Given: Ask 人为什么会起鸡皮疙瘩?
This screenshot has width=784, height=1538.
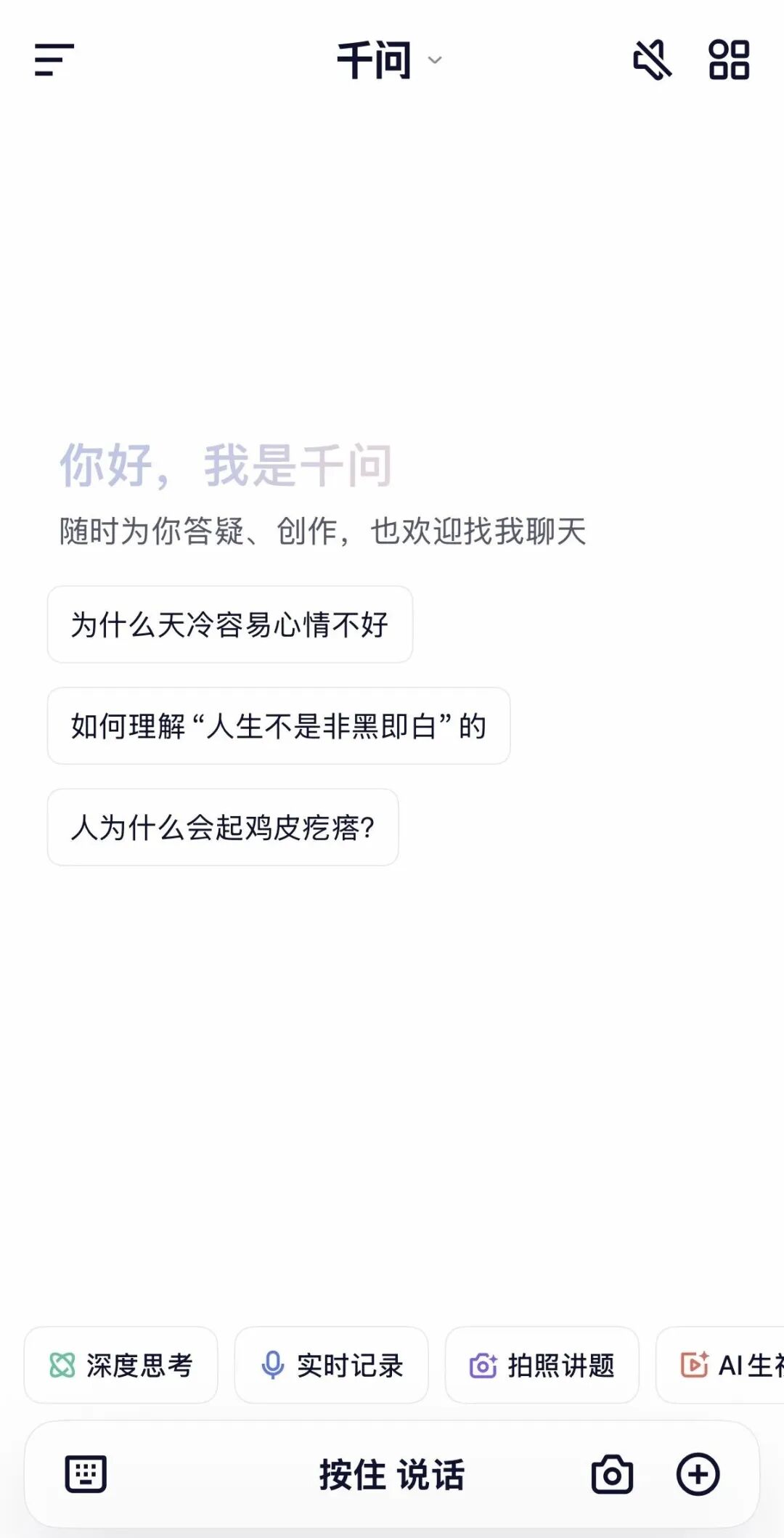Looking at the screenshot, I should click(x=223, y=828).
